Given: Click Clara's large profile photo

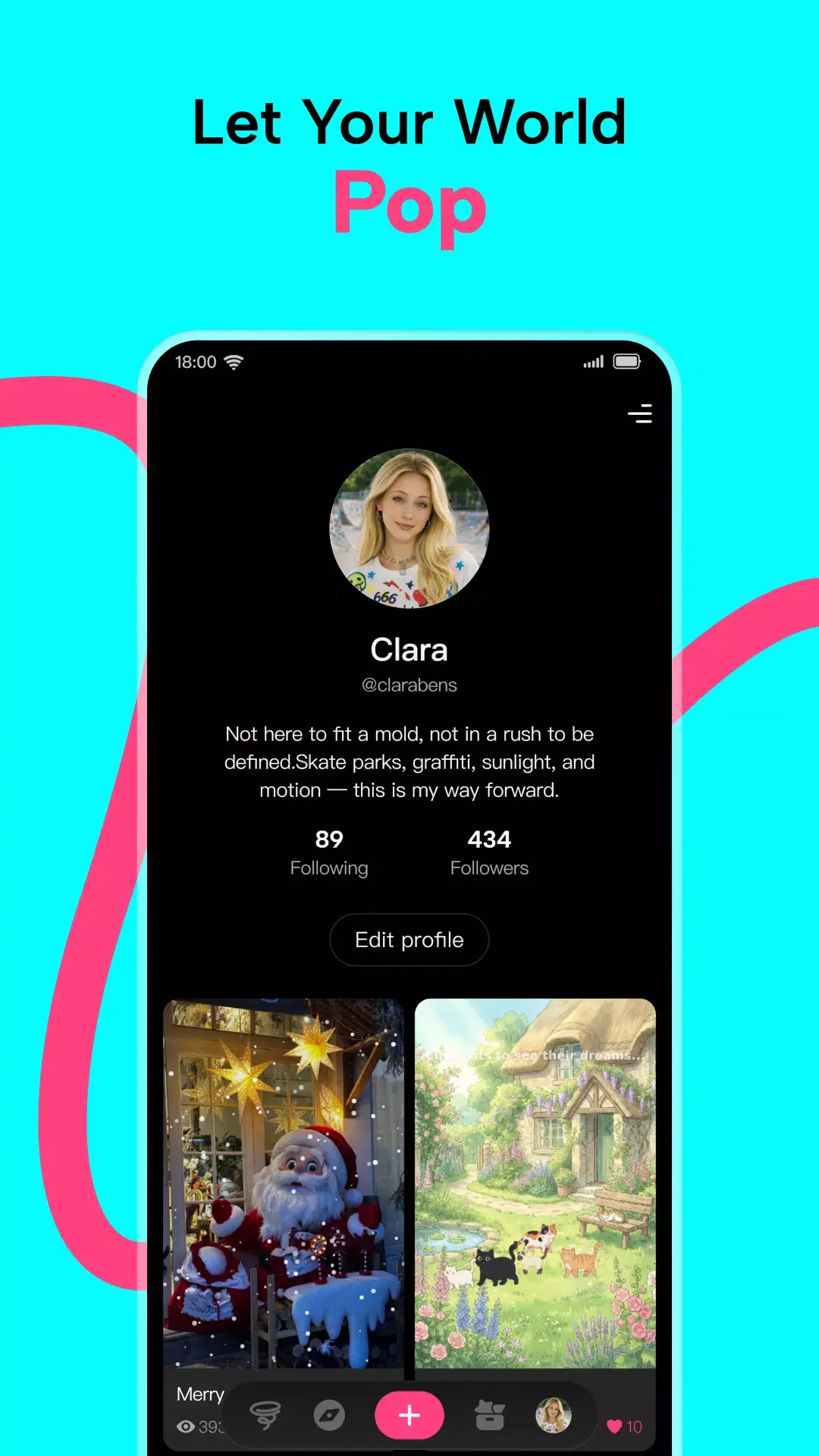Looking at the screenshot, I should tap(409, 529).
